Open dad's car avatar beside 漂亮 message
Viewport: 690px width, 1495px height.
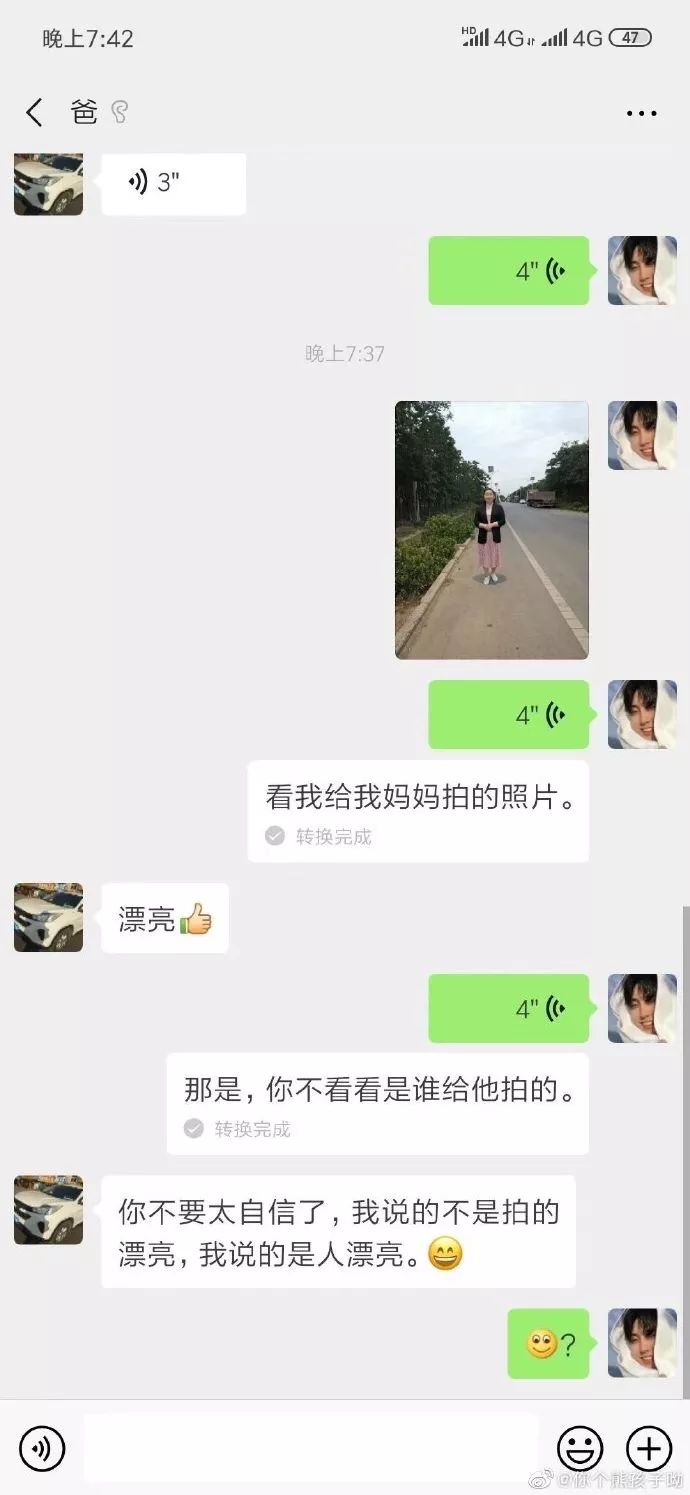pos(48,917)
